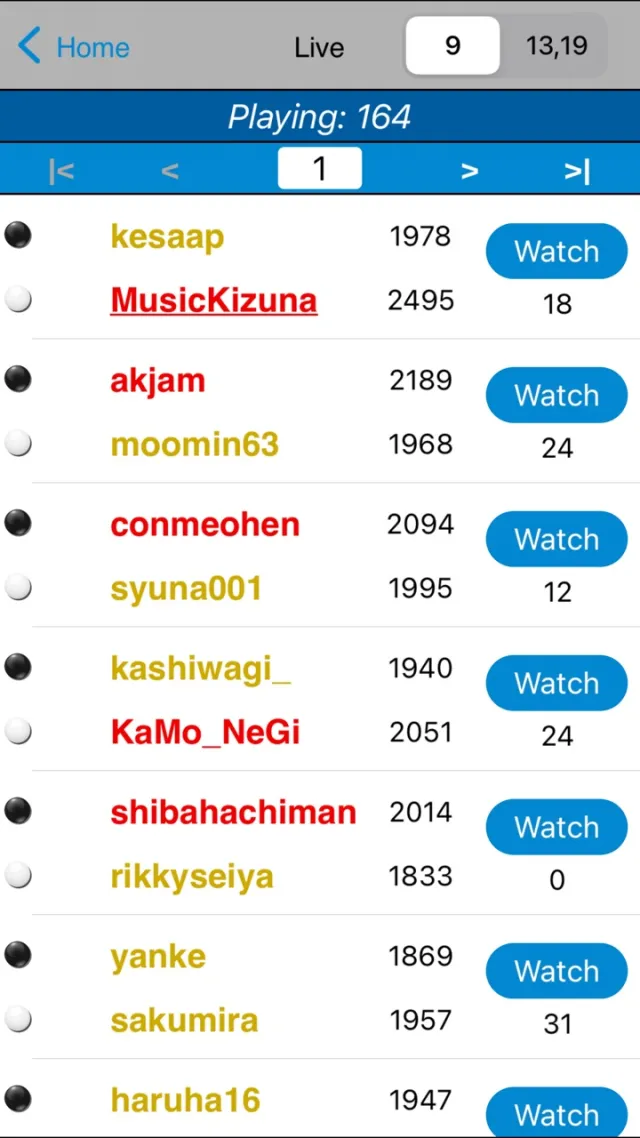The height and width of the screenshot is (1138, 640).
Task: Go to the previous page
Action: [170, 171]
